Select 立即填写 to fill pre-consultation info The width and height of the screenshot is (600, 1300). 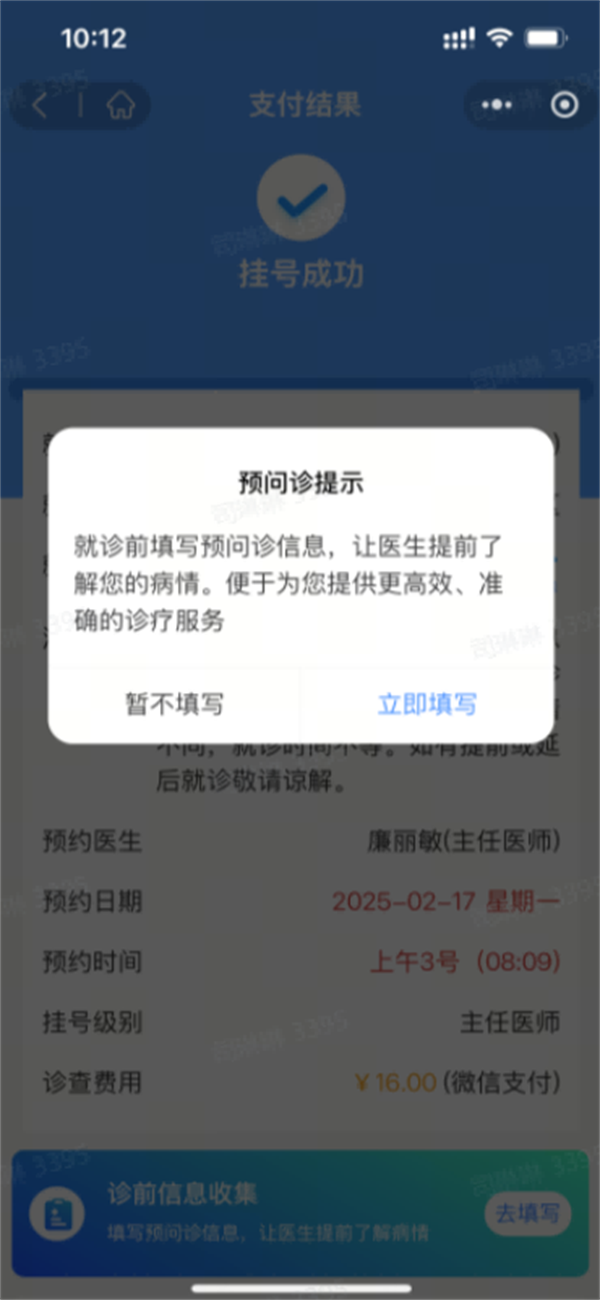pos(427,704)
